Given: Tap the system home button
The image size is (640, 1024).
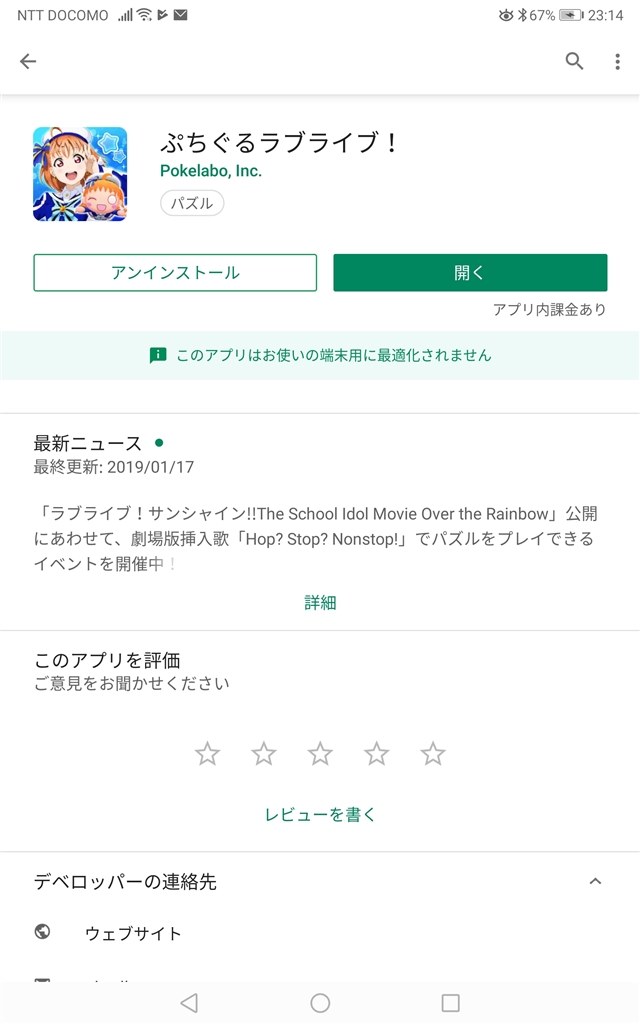Looking at the screenshot, I should pyautogui.click(x=320, y=1002).
